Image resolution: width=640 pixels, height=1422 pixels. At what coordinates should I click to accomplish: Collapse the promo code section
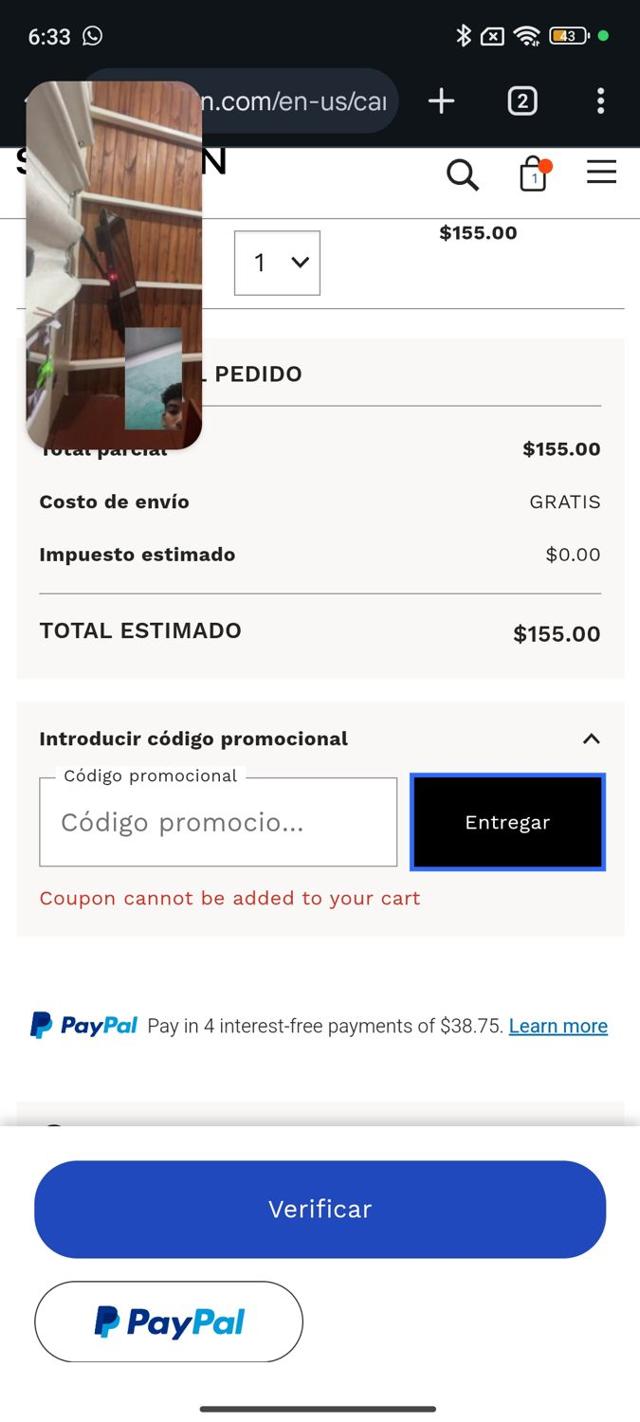tap(591, 739)
